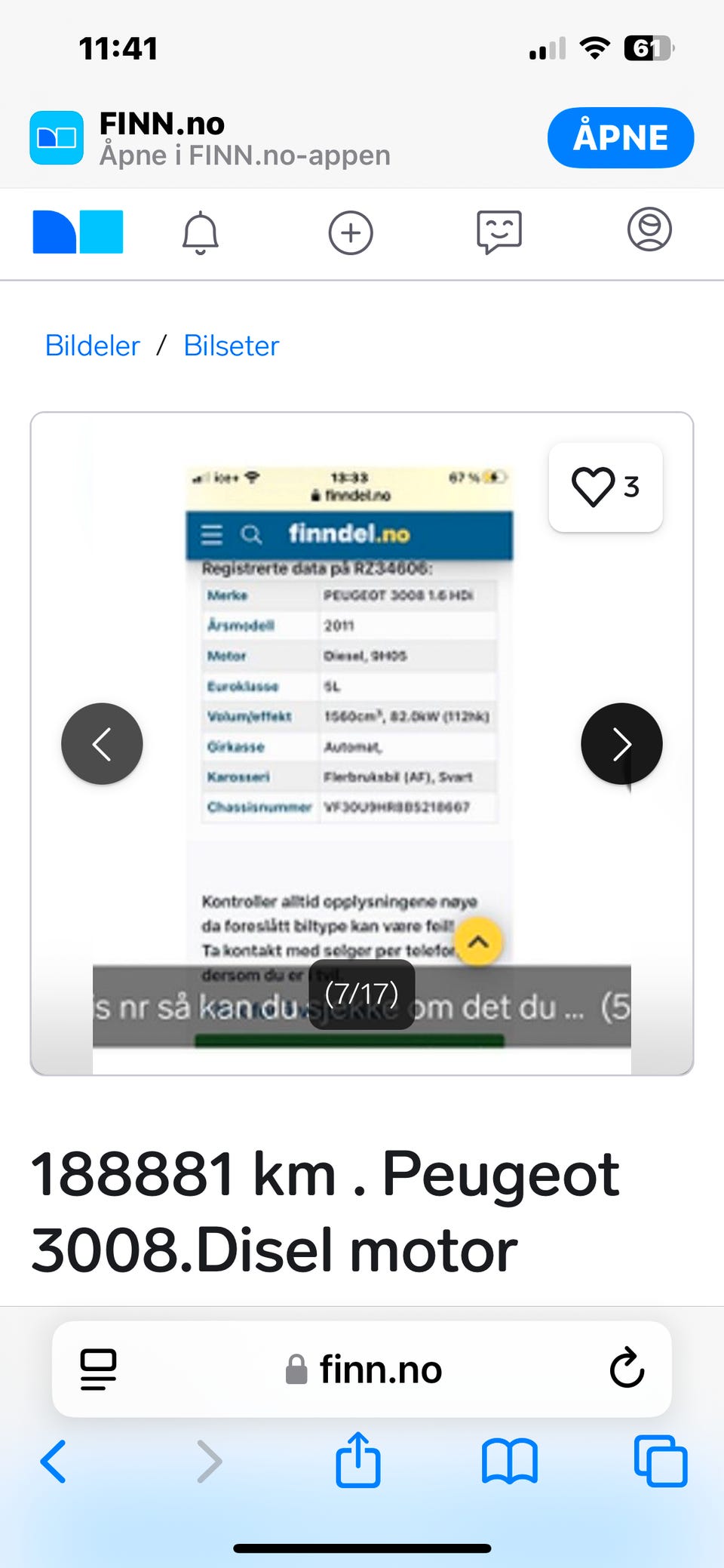Open notifications via the bell icon
The height and width of the screenshot is (1568, 724).
pyautogui.click(x=200, y=232)
